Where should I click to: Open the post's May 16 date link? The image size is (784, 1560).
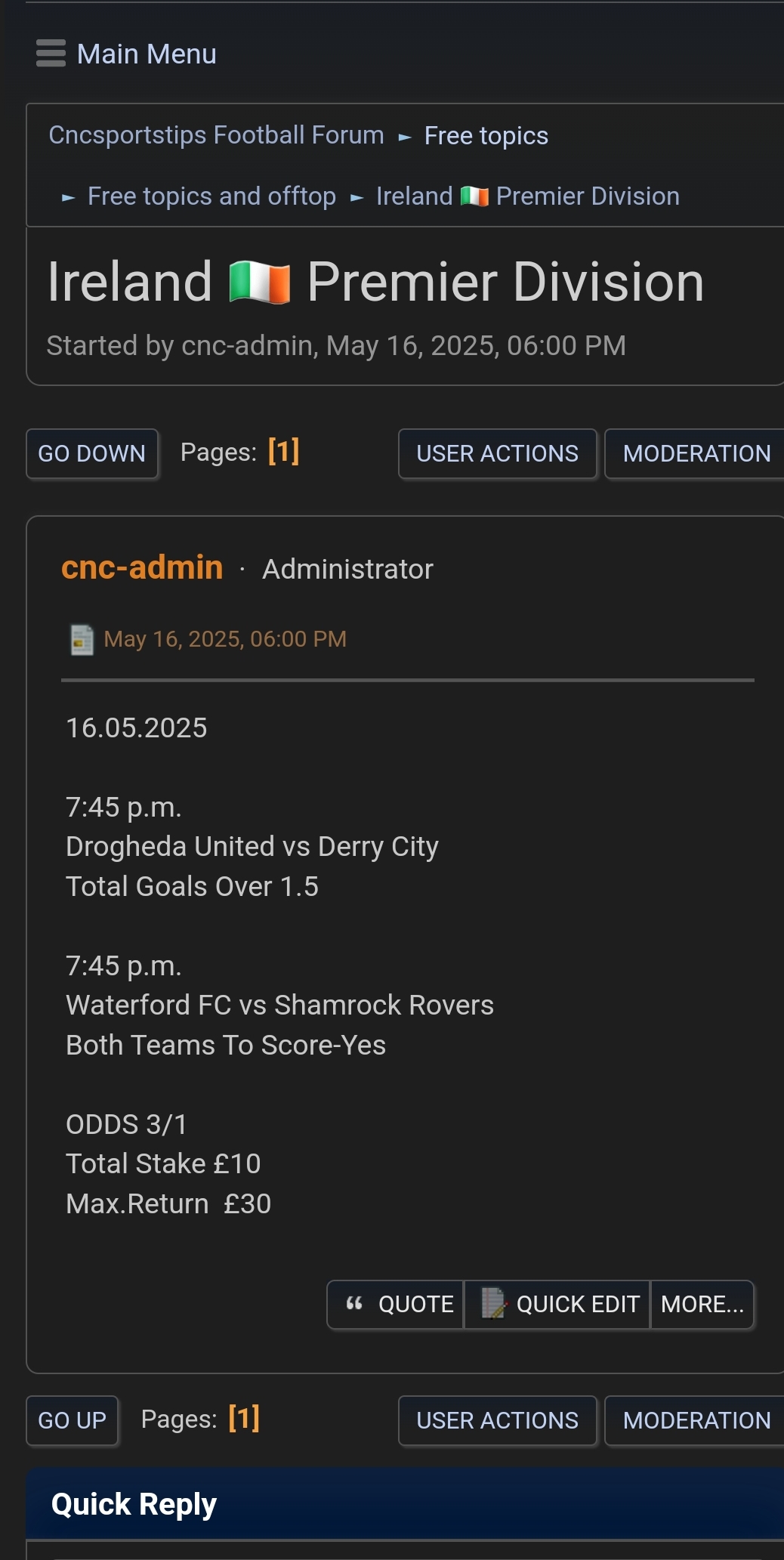[x=225, y=639]
